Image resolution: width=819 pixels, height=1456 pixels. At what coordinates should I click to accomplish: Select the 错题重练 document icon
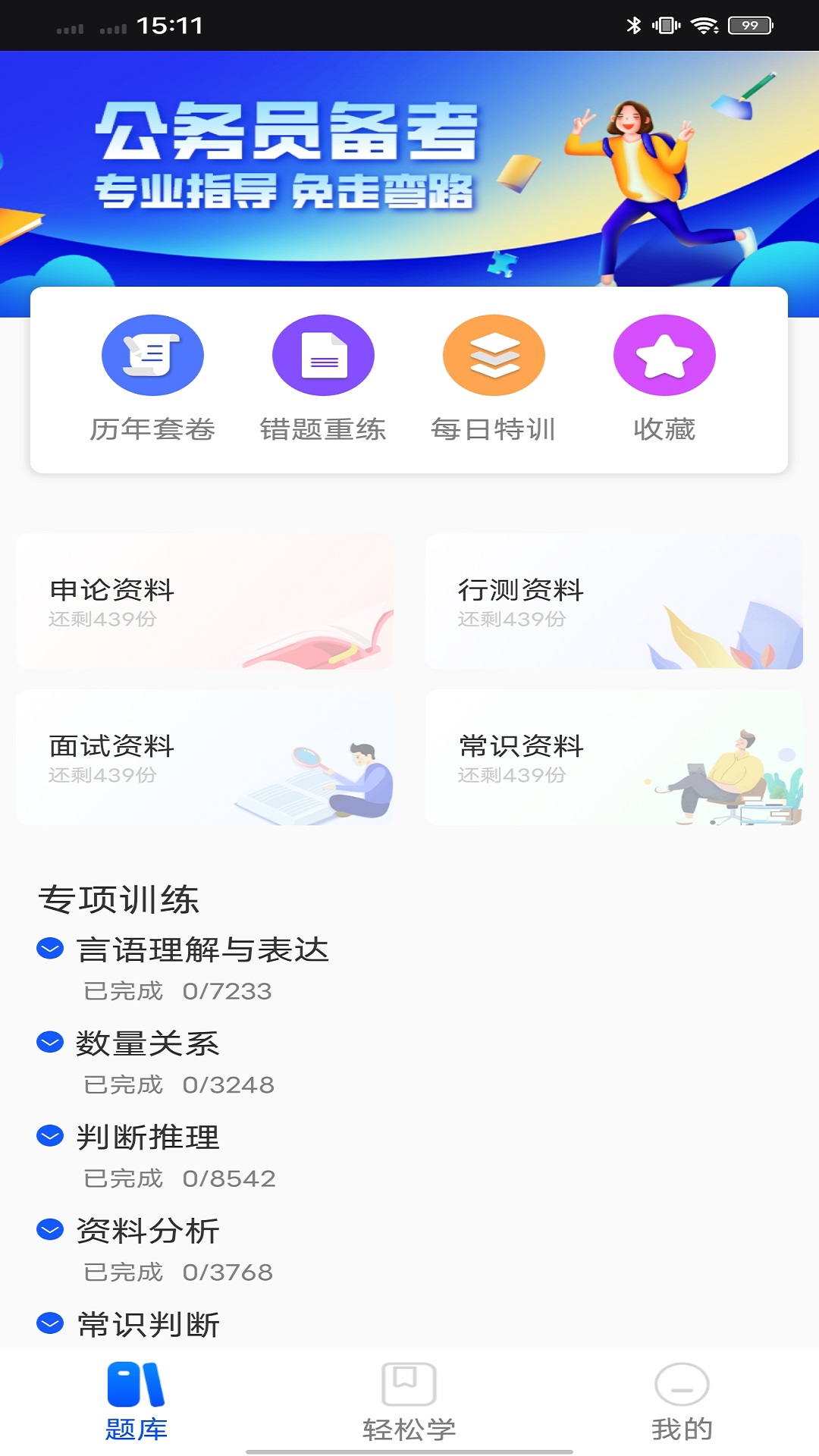pos(322,354)
